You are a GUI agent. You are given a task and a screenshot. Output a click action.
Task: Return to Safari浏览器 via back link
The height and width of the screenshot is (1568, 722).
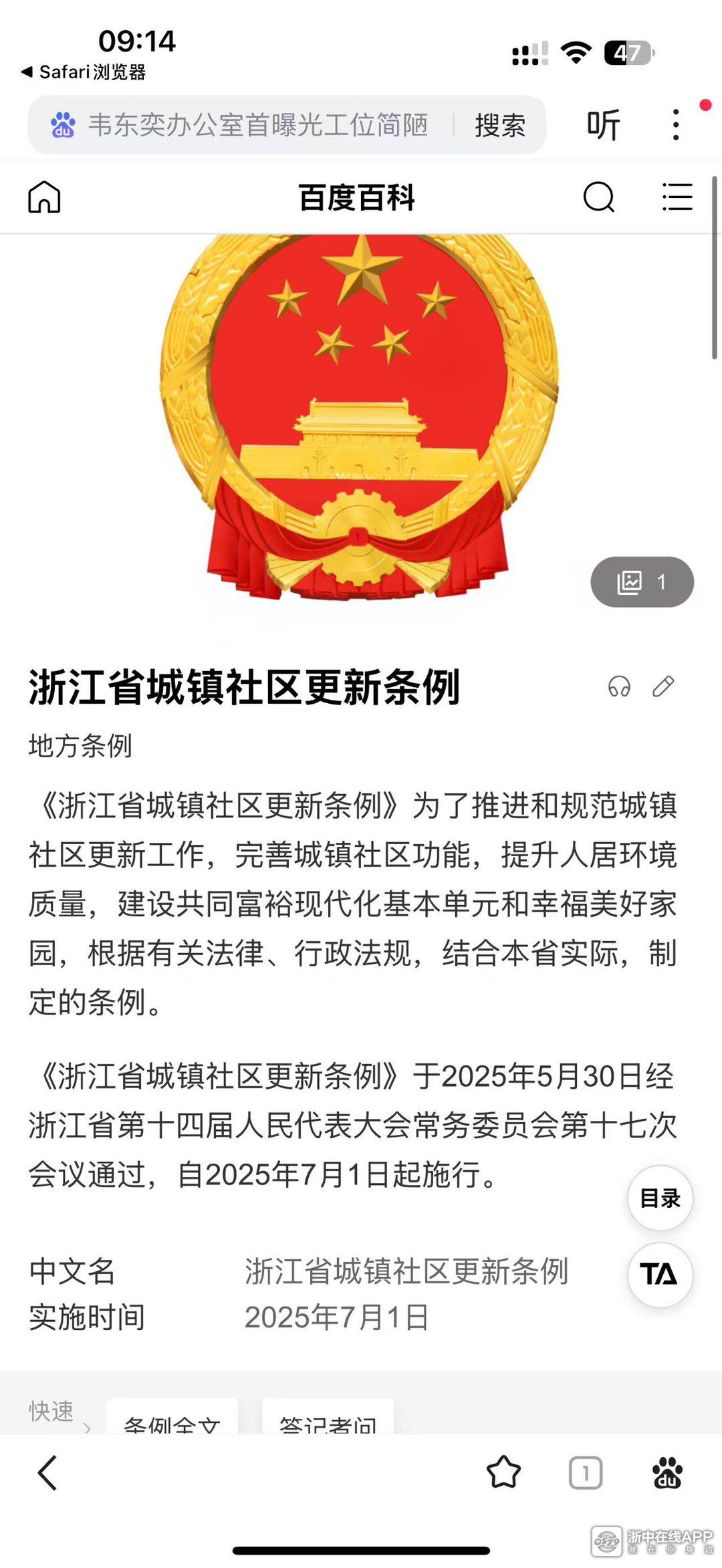[x=84, y=72]
